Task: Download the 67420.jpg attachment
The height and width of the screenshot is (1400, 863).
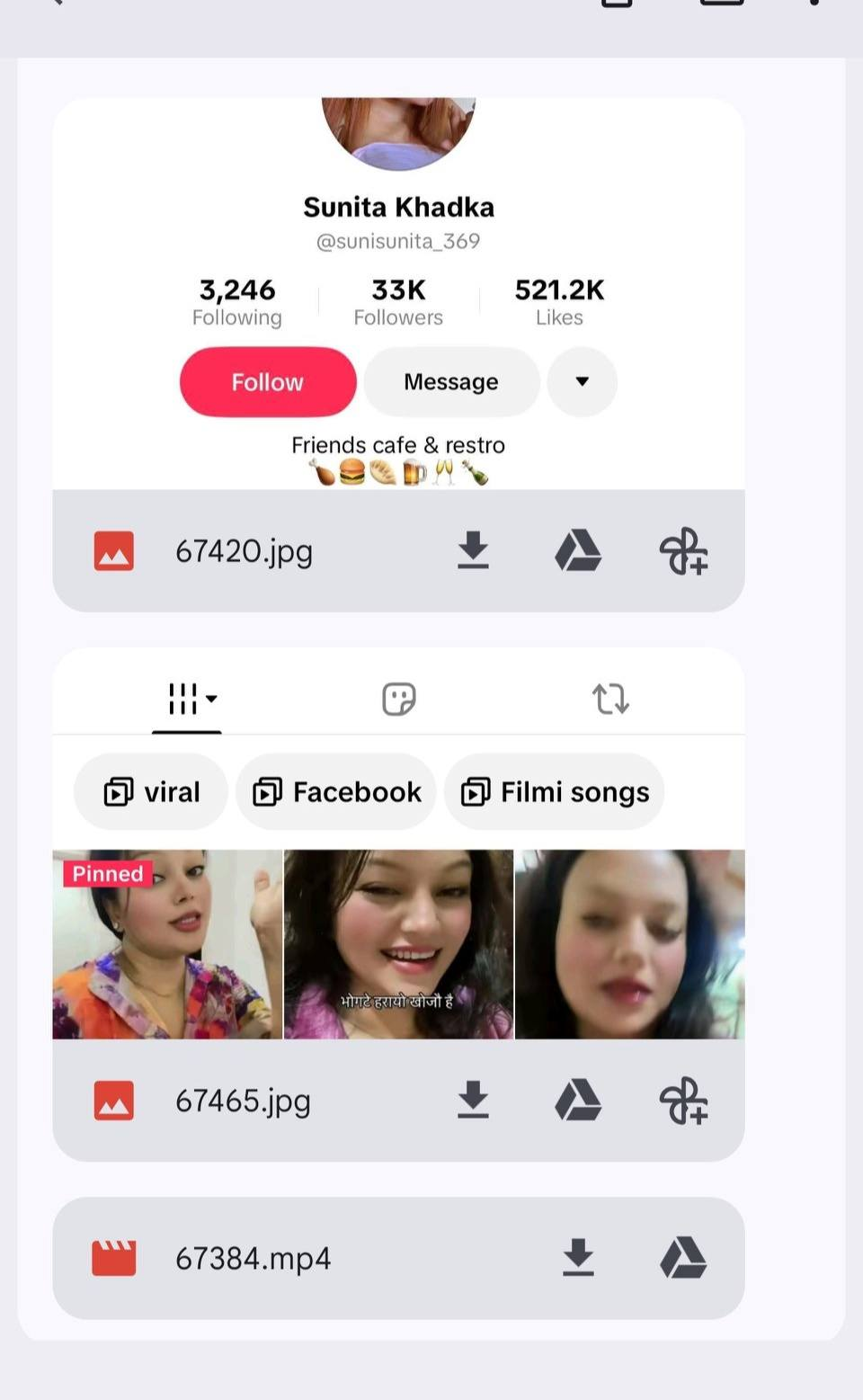Action: coord(473,550)
